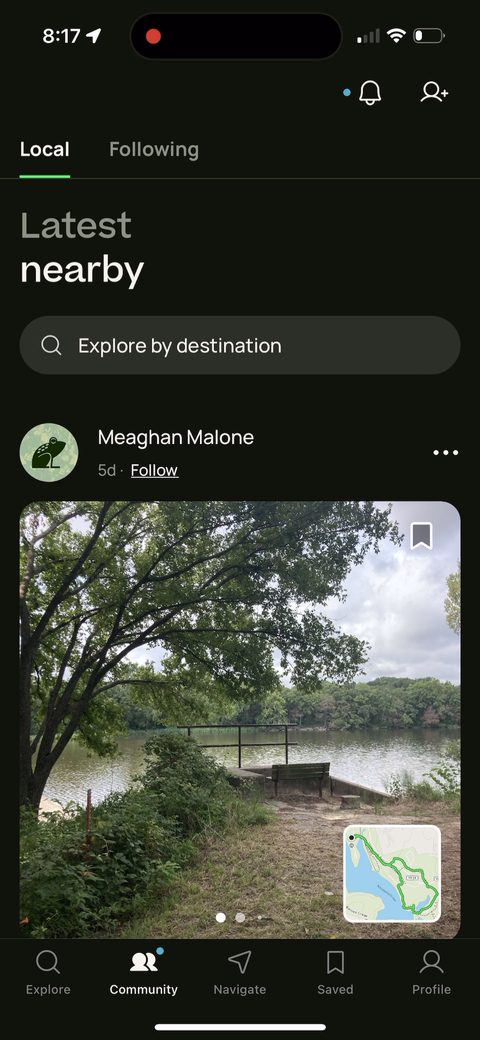Open the overflow menu on Meaghan's post

(x=446, y=452)
